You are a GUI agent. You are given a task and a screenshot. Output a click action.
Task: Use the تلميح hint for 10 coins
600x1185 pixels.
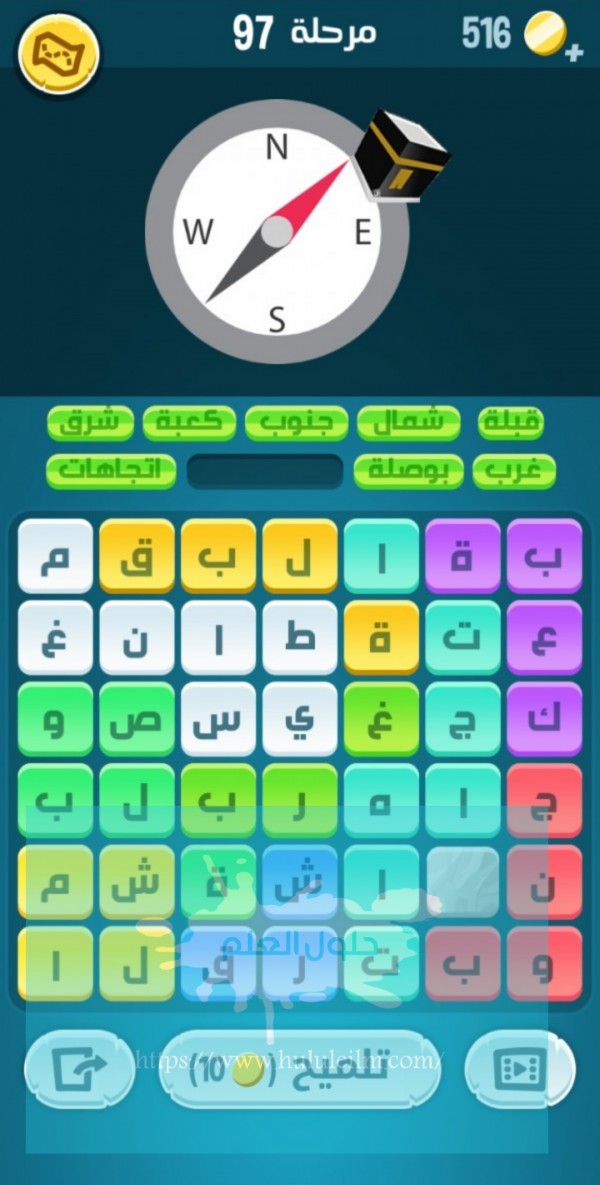tap(300, 1067)
